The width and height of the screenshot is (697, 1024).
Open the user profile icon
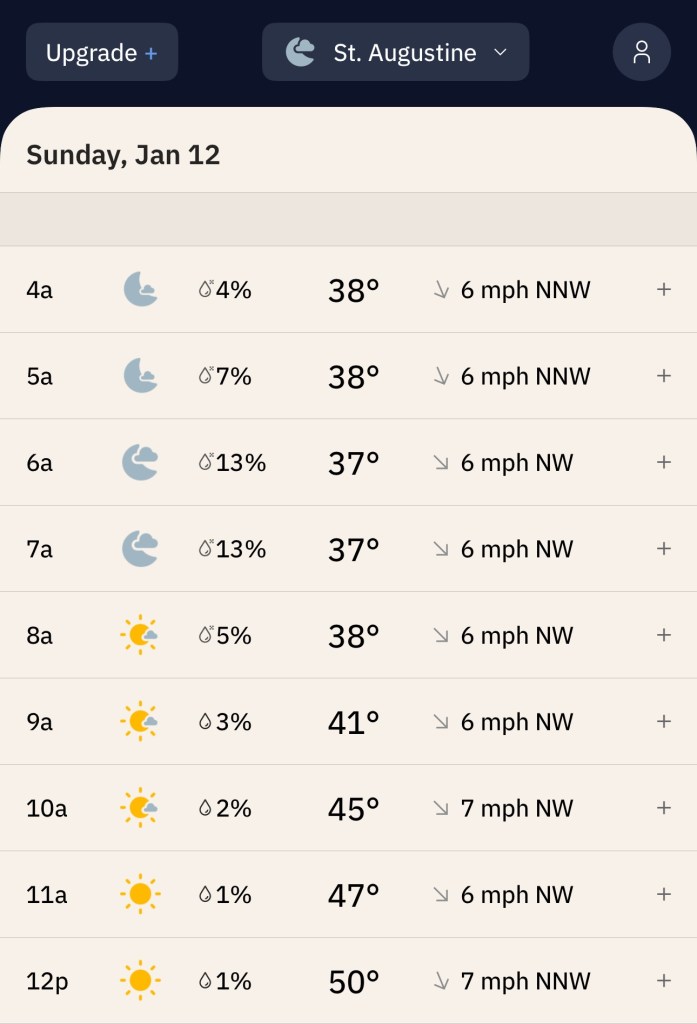[x=641, y=52]
